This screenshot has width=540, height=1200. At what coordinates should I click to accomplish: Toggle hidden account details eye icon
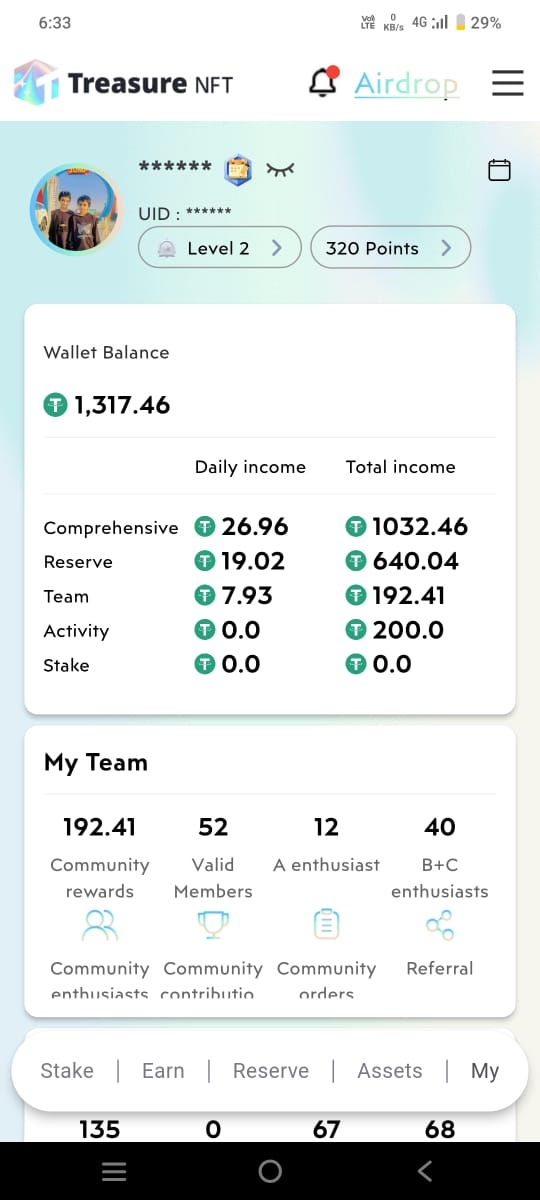[281, 169]
